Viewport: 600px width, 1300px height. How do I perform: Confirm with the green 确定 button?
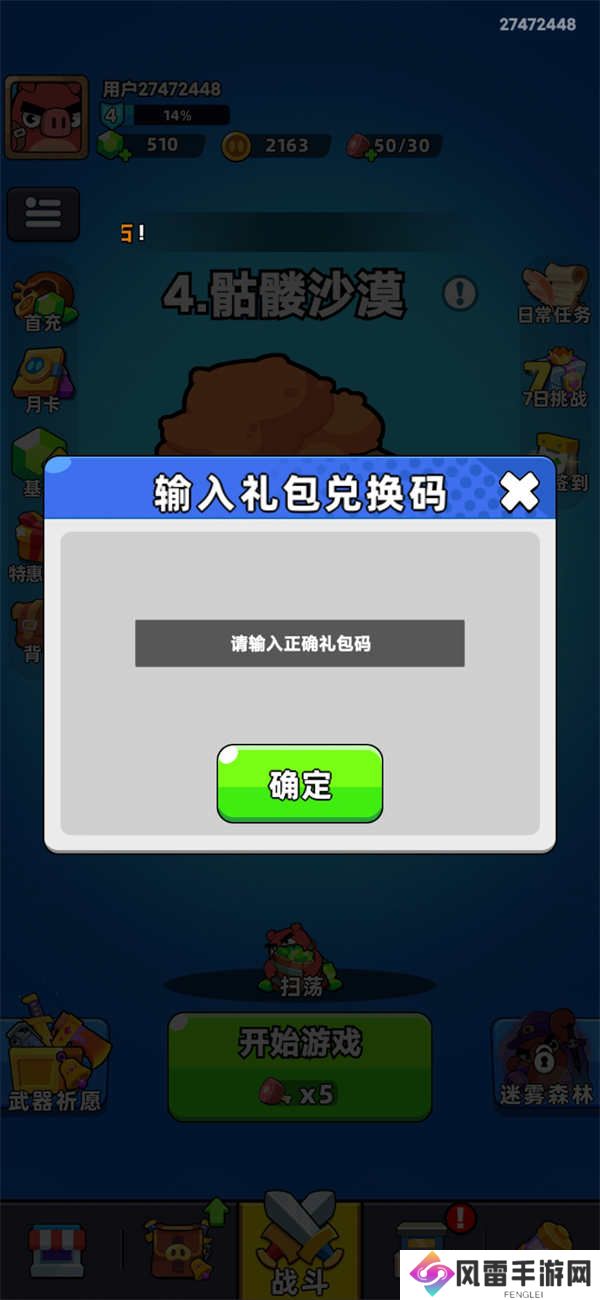point(300,784)
